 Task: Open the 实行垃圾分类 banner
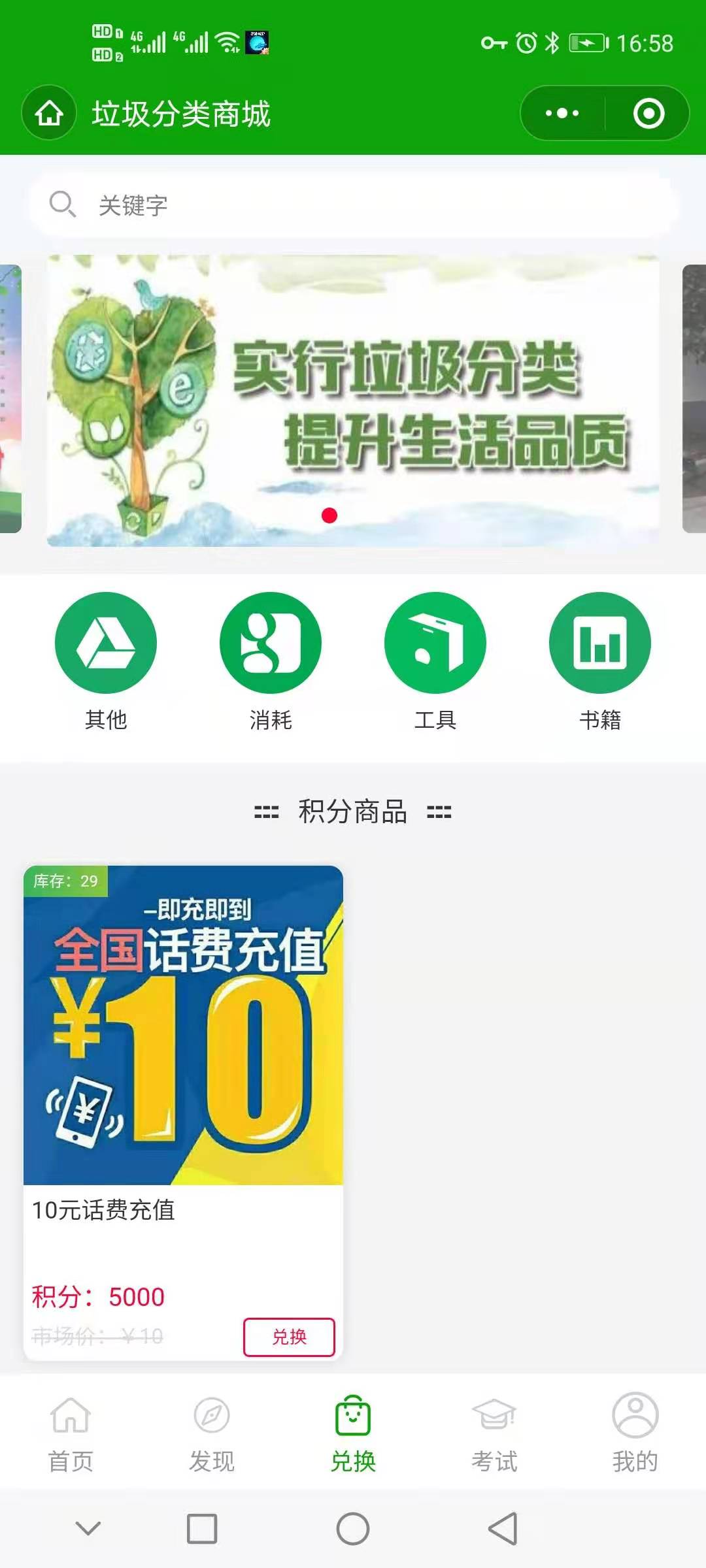click(x=353, y=400)
